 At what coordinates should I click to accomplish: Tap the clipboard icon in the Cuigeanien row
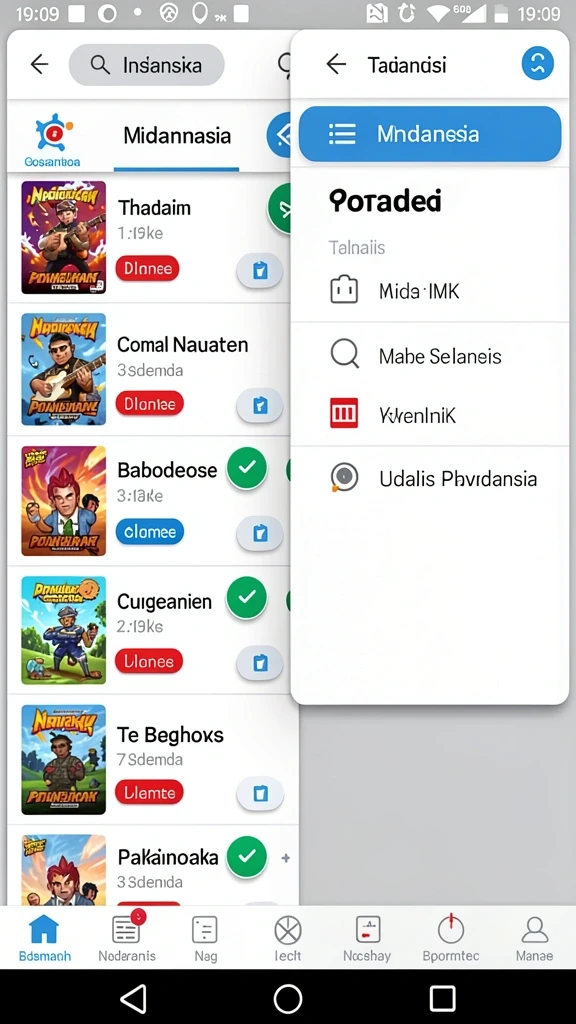pyautogui.click(x=260, y=664)
